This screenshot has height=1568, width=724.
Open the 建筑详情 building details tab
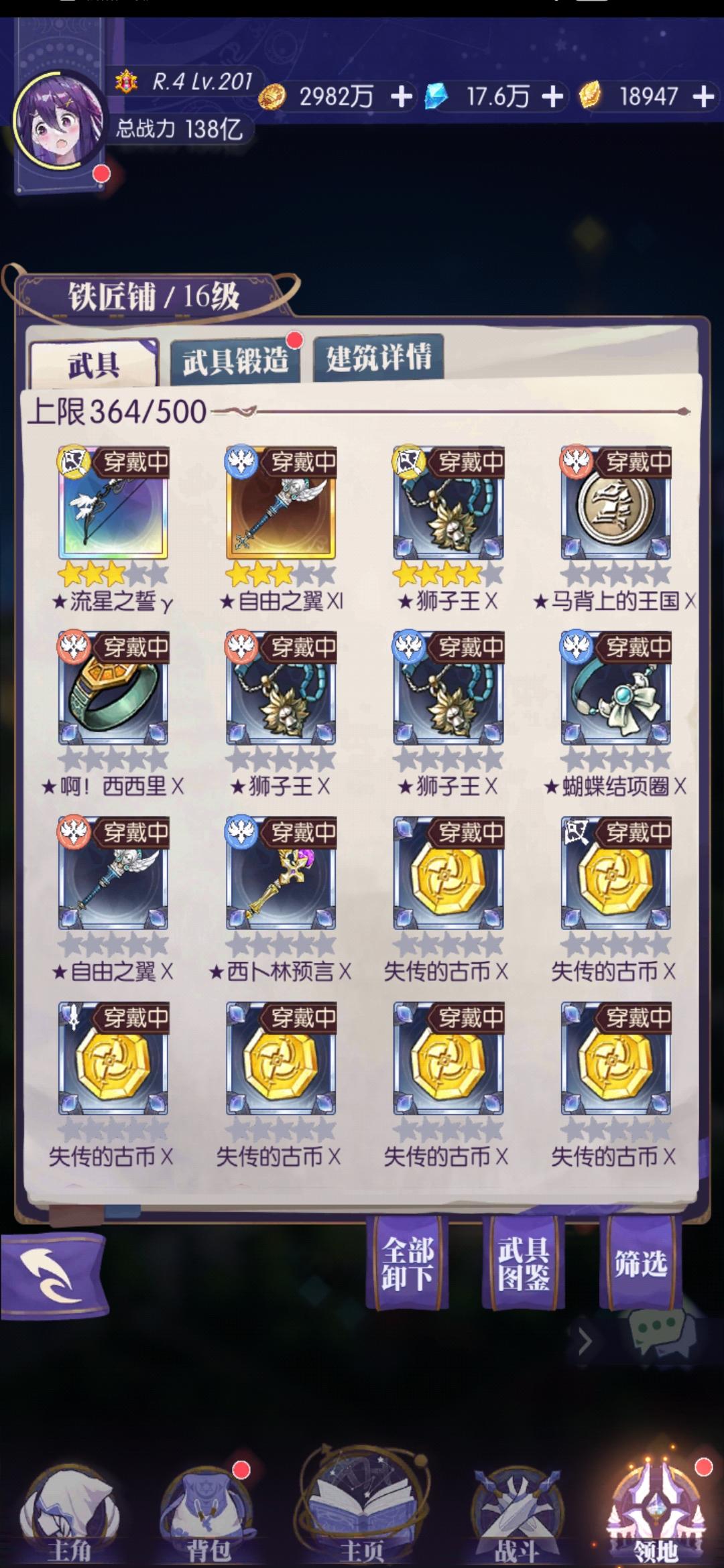tap(381, 358)
